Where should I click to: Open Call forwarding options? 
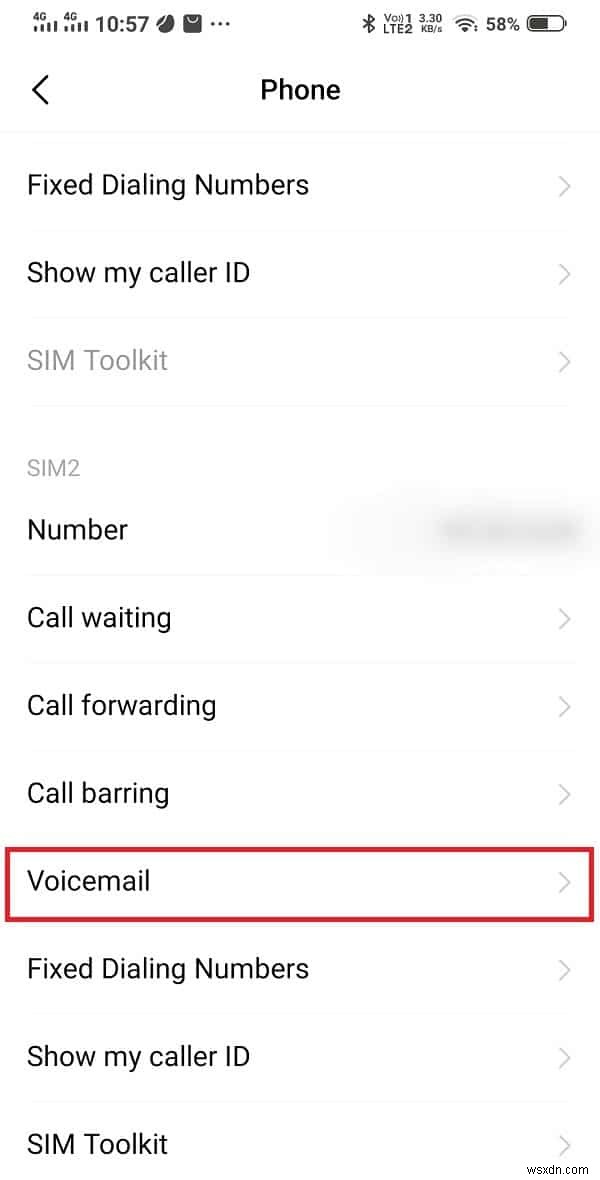300,706
